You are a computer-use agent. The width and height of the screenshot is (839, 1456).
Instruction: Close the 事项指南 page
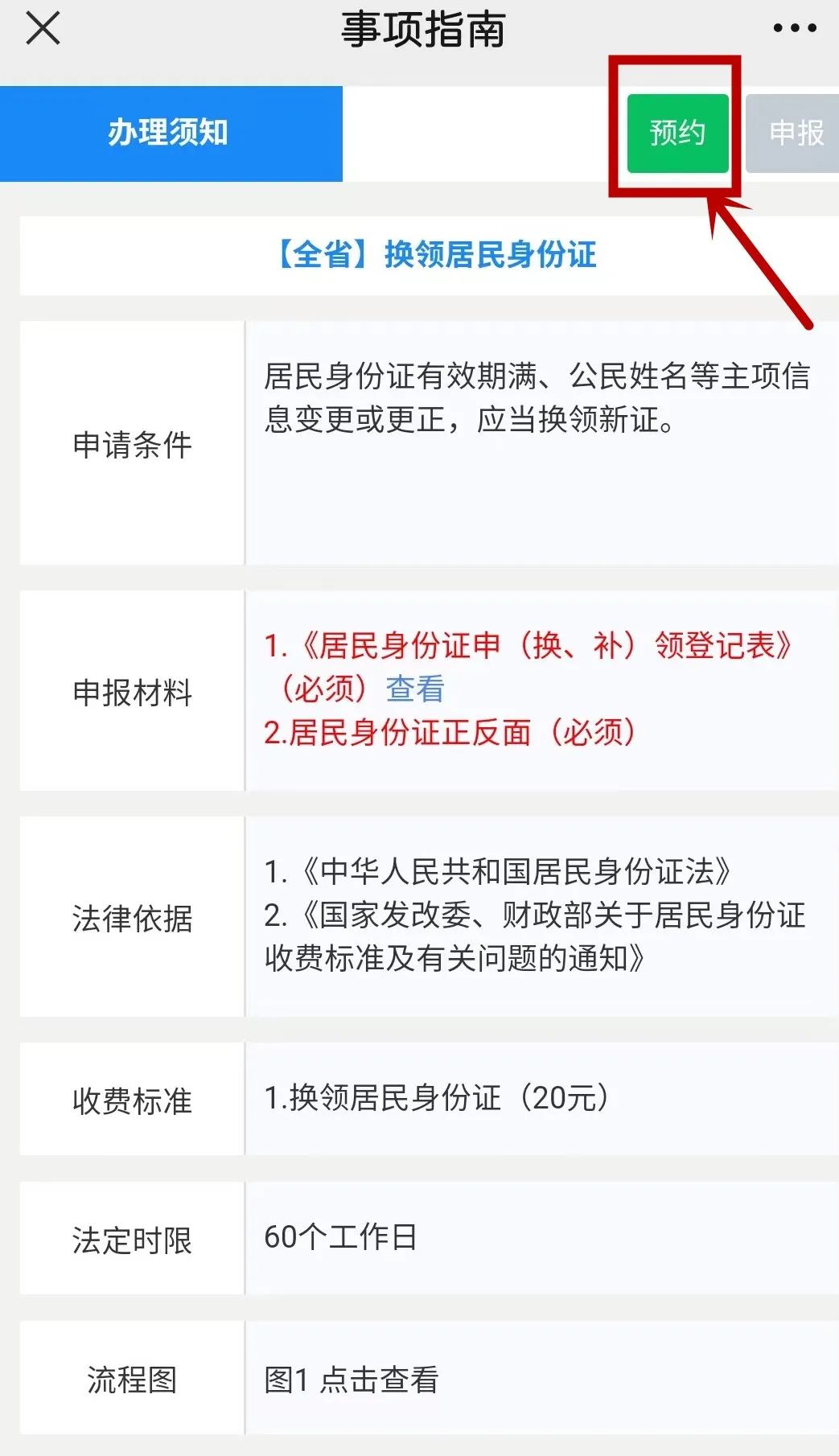point(43,29)
